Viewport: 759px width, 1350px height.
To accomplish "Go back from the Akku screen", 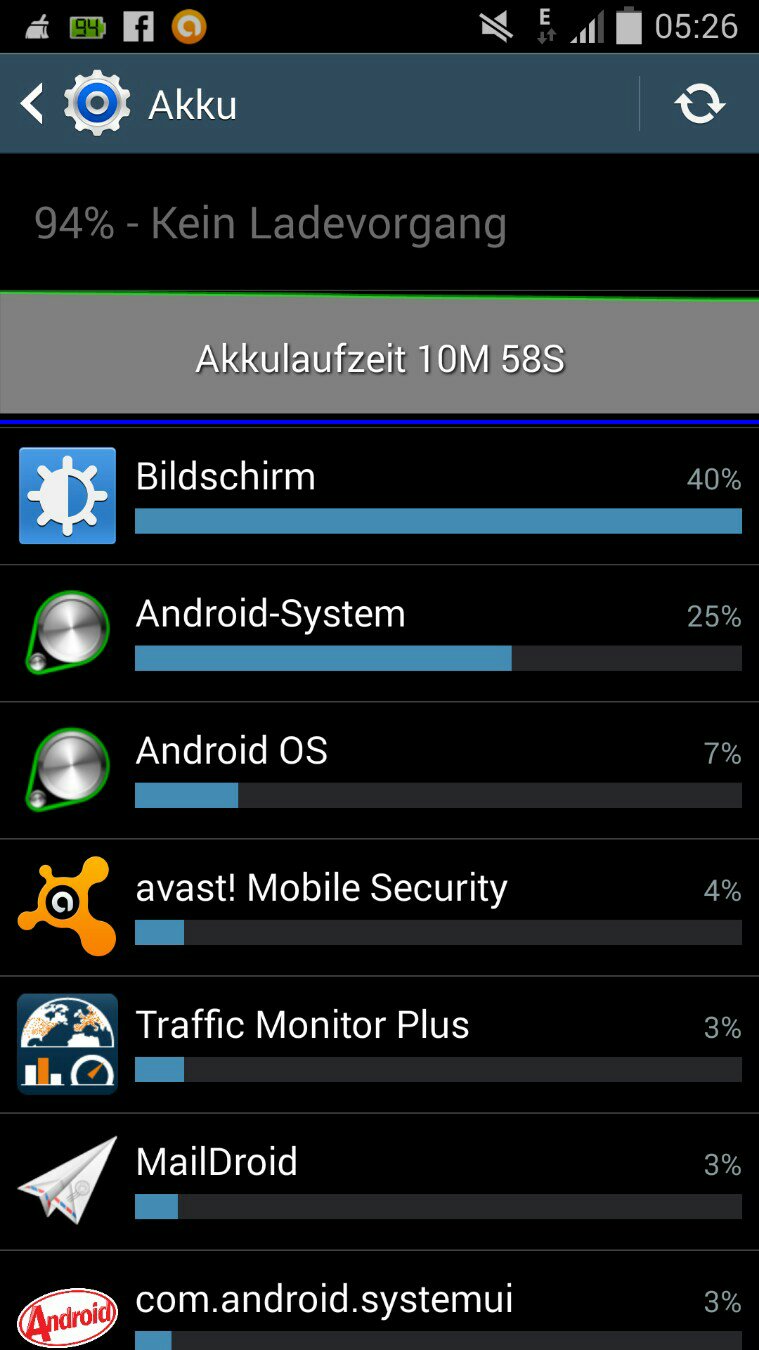I will tap(75, 104).
